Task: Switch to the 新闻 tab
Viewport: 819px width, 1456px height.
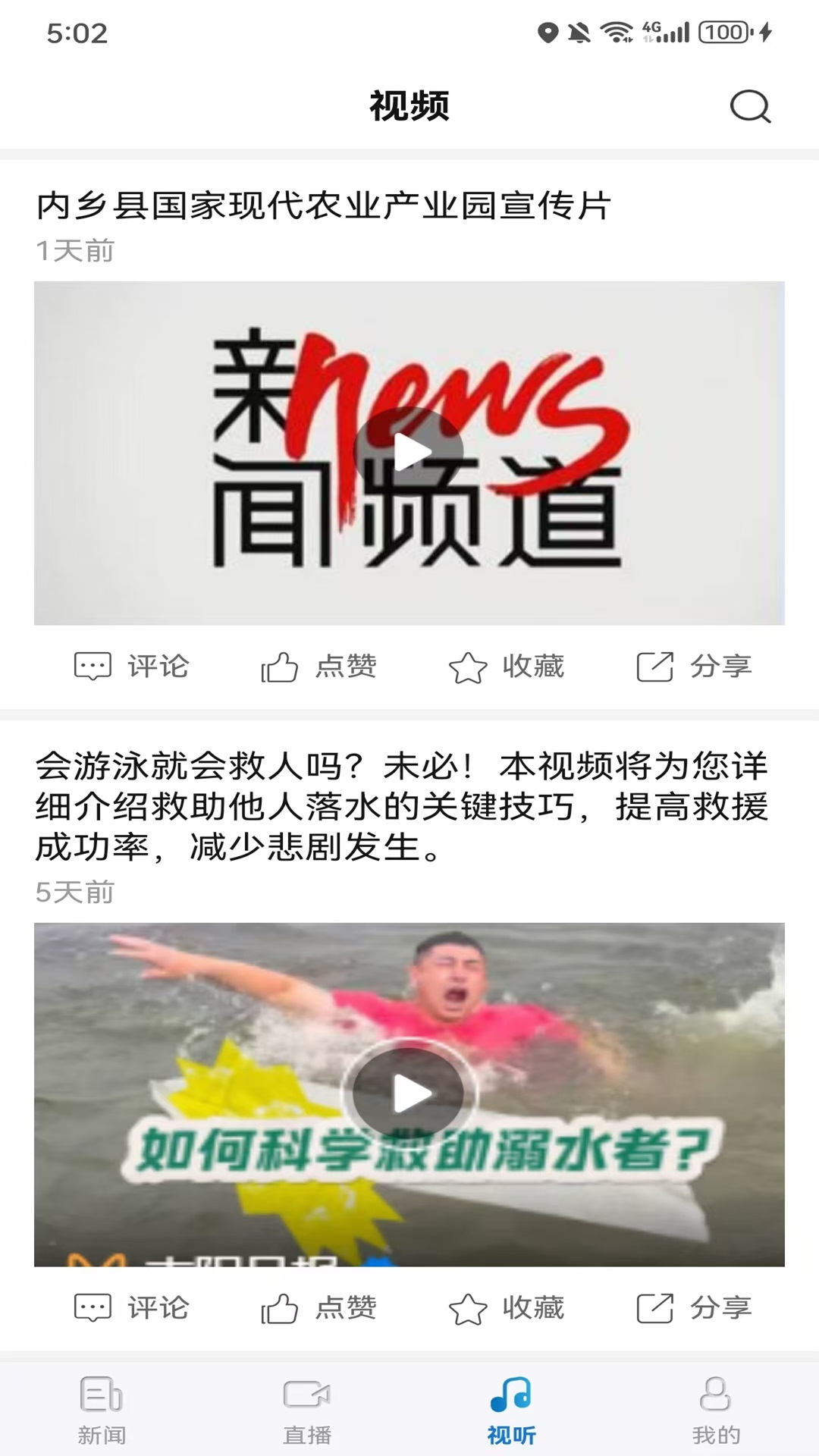Action: pos(102,1409)
